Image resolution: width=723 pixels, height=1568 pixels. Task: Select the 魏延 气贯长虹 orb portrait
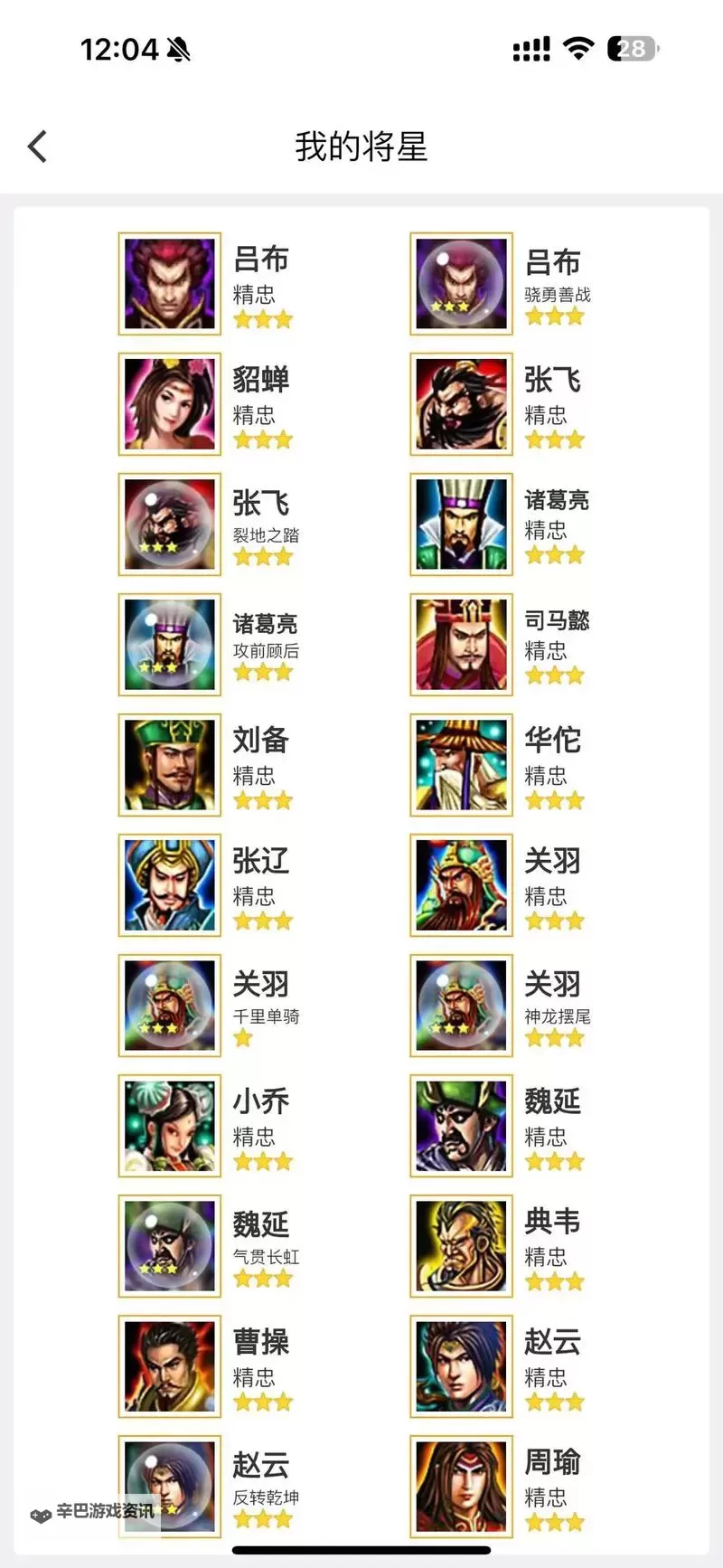click(x=168, y=1245)
